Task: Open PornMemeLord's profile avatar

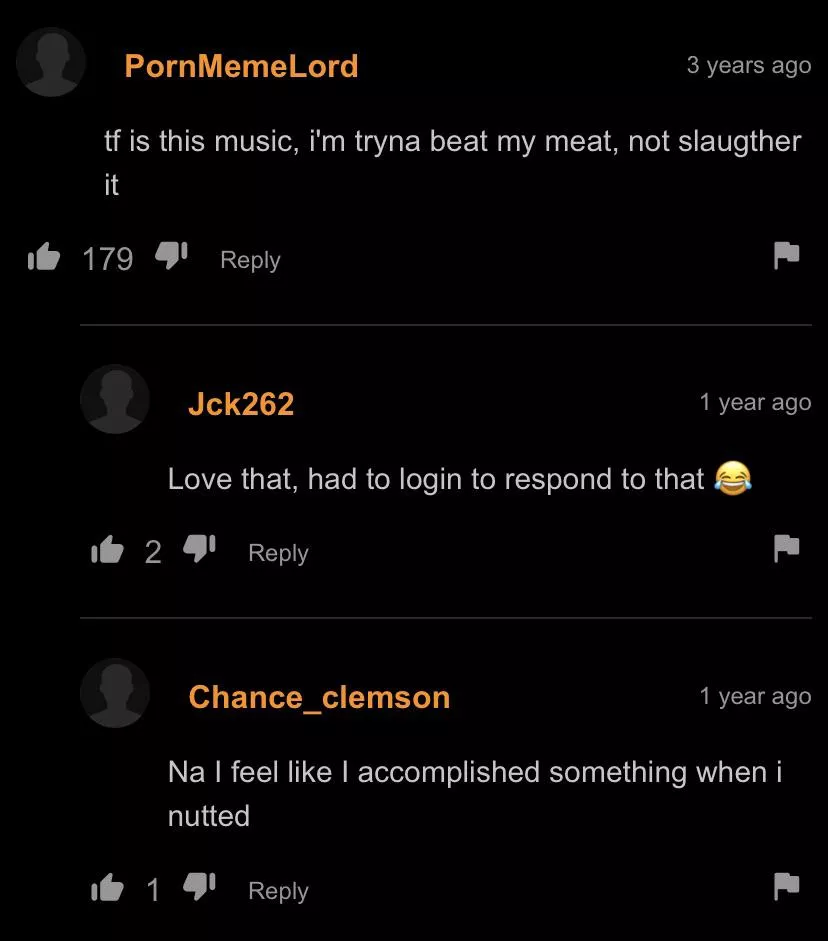Action: click(51, 62)
